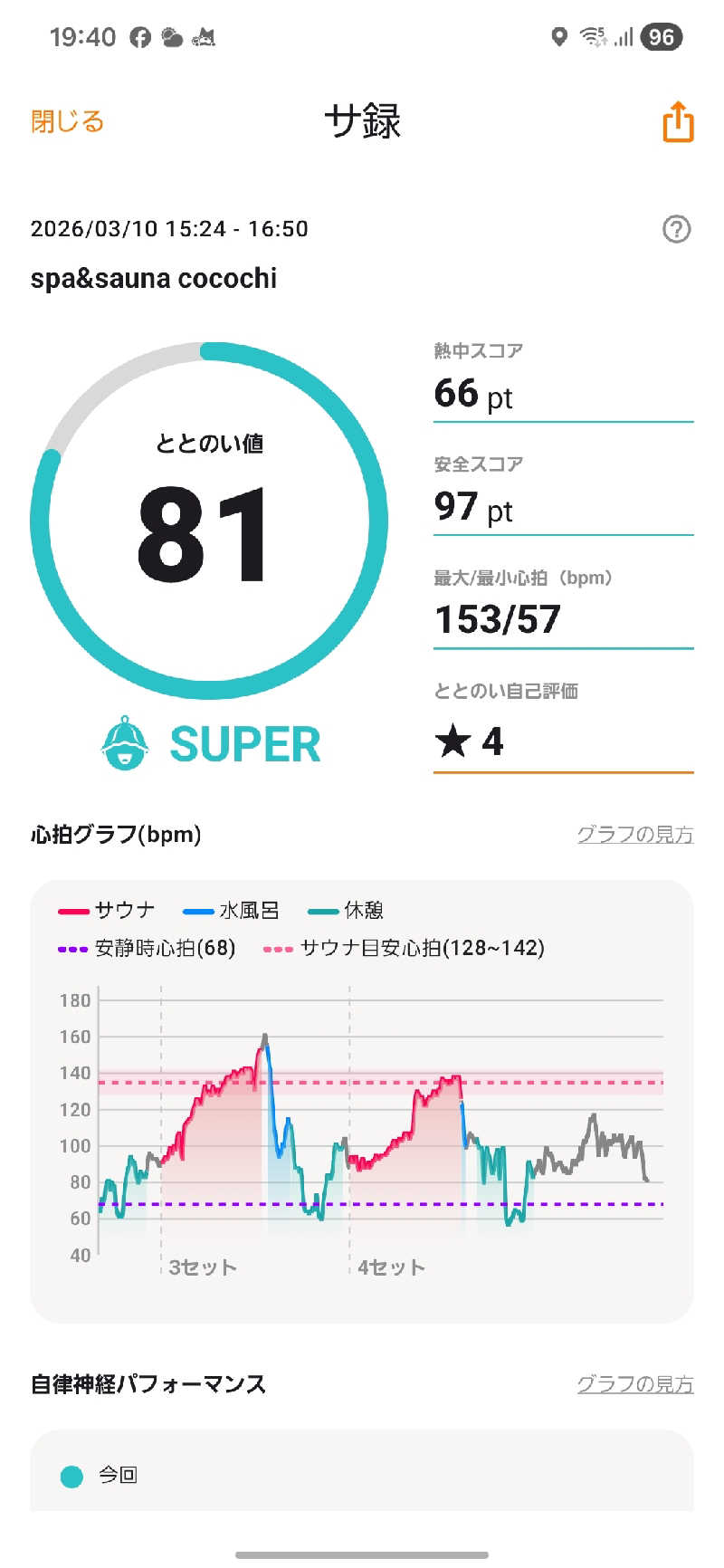Tap the cellular signal bars icon

point(624,37)
